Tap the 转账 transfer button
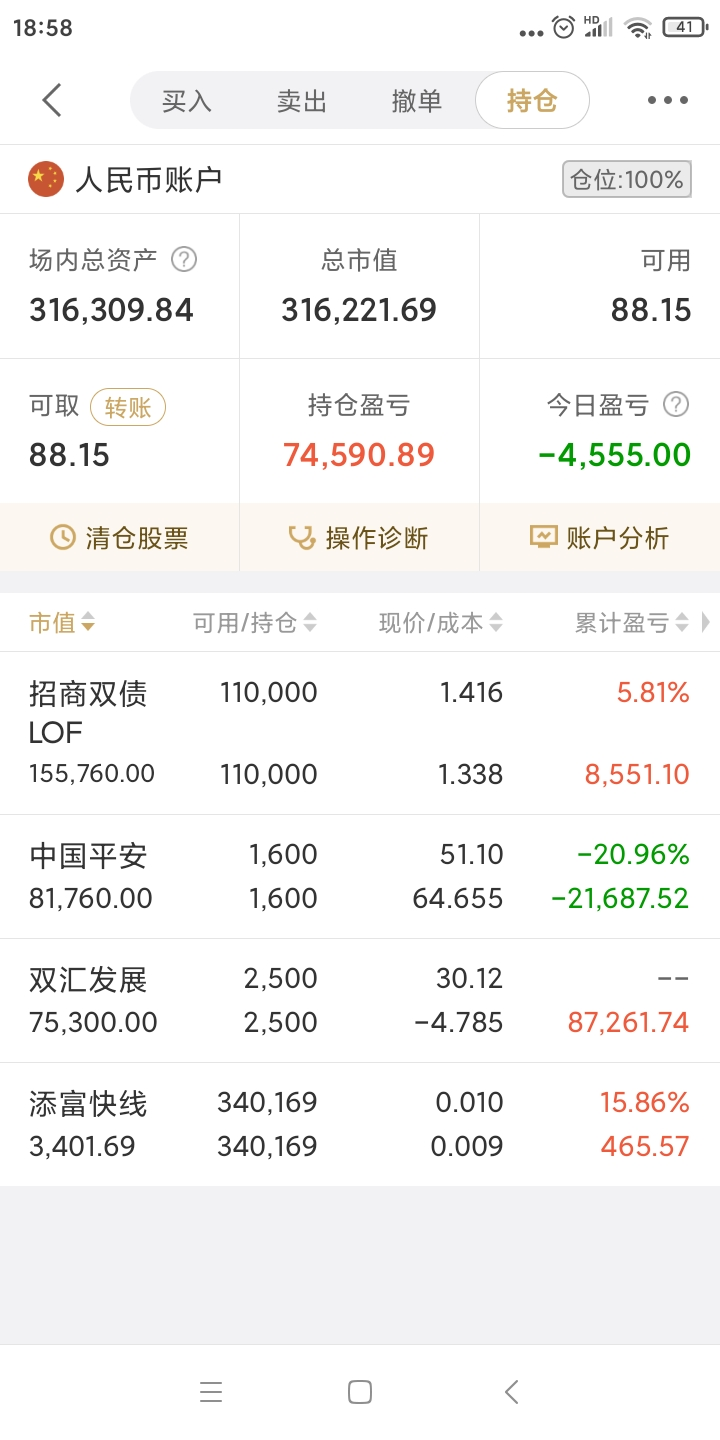This screenshot has width=720, height=1440. pyautogui.click(x=128, y=407)
